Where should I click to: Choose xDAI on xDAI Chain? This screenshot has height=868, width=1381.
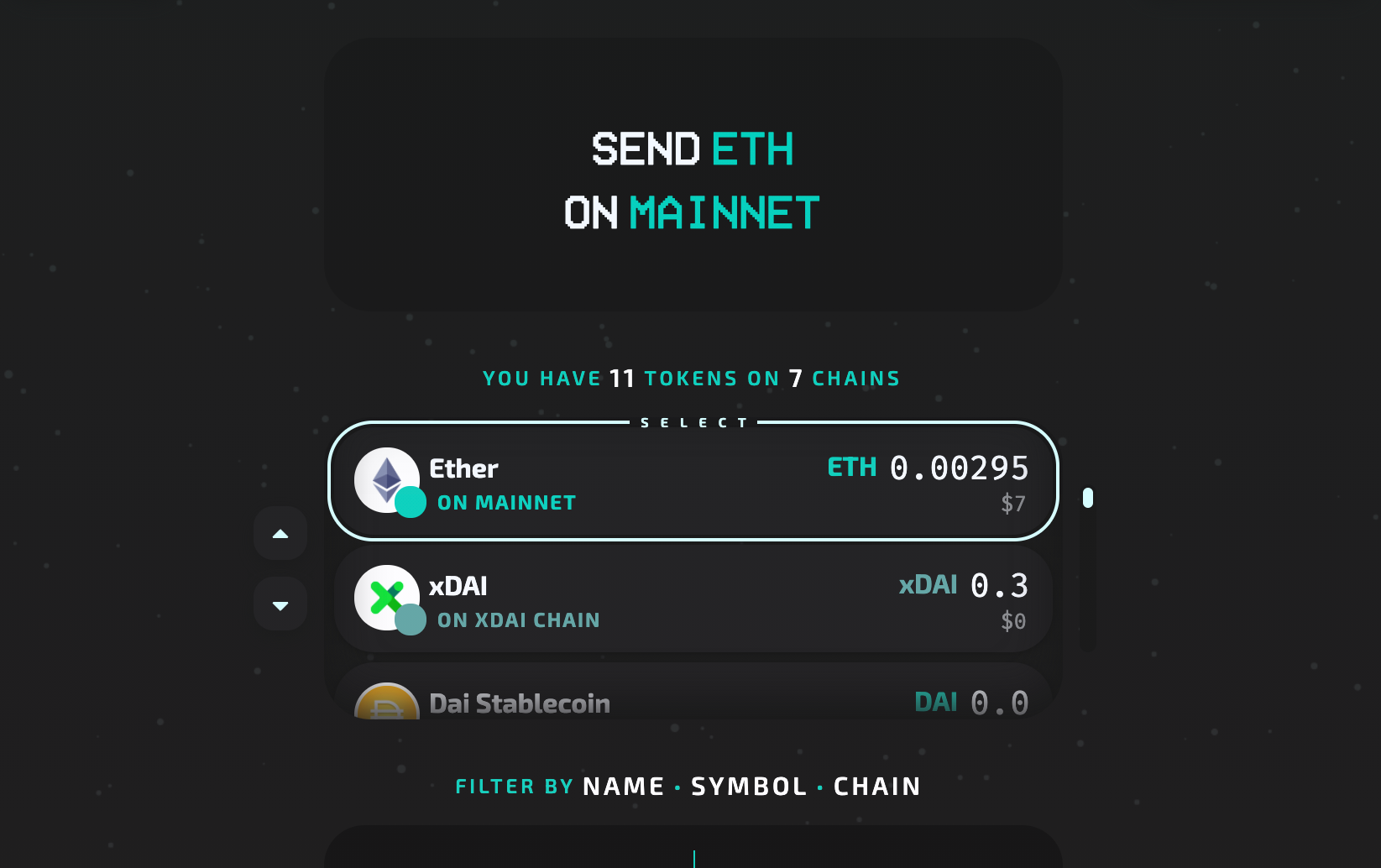[693, 599]
